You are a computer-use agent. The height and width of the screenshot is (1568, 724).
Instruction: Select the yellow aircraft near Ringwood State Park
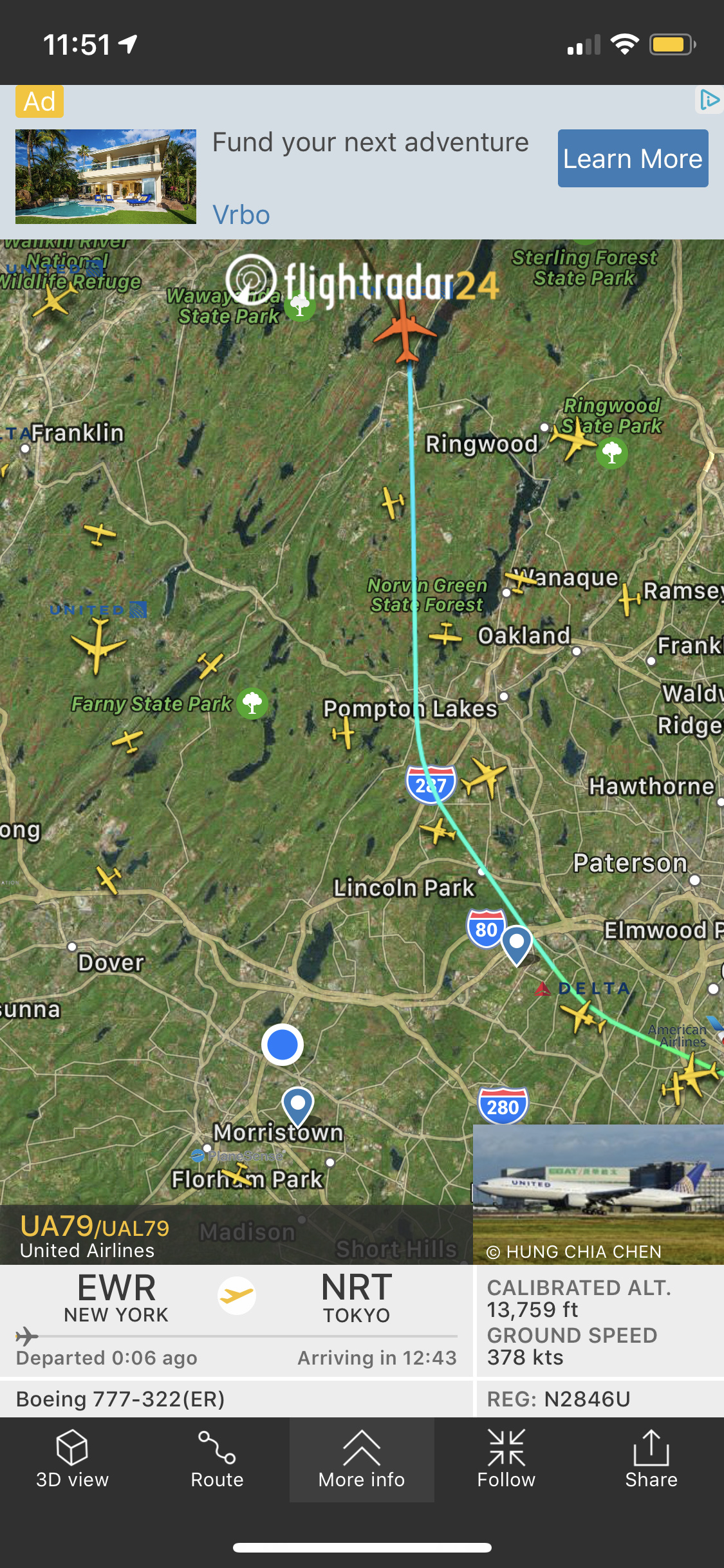pyautogui.click(x=574, y=438)
